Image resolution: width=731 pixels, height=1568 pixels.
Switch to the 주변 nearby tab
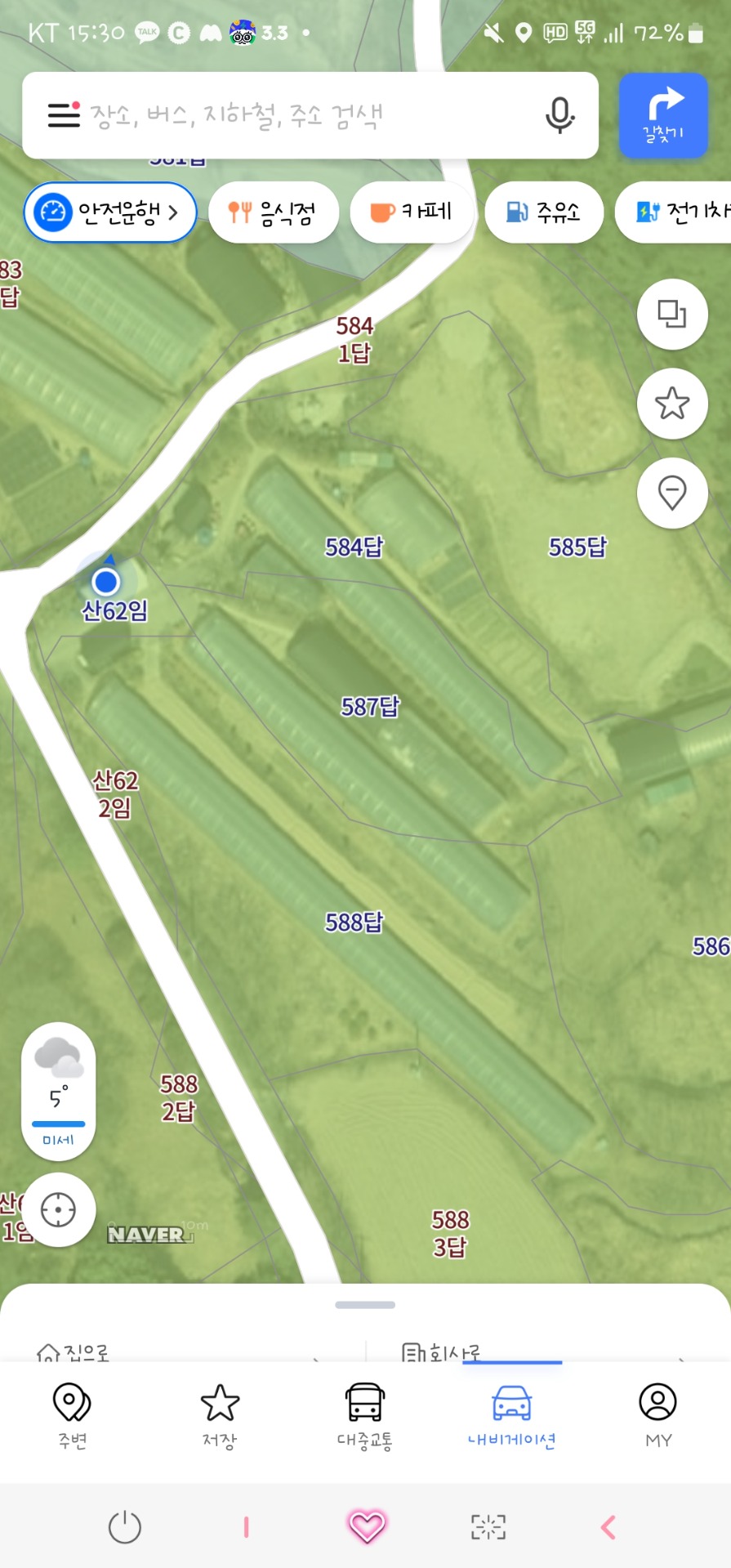[x=72, y=1417]
